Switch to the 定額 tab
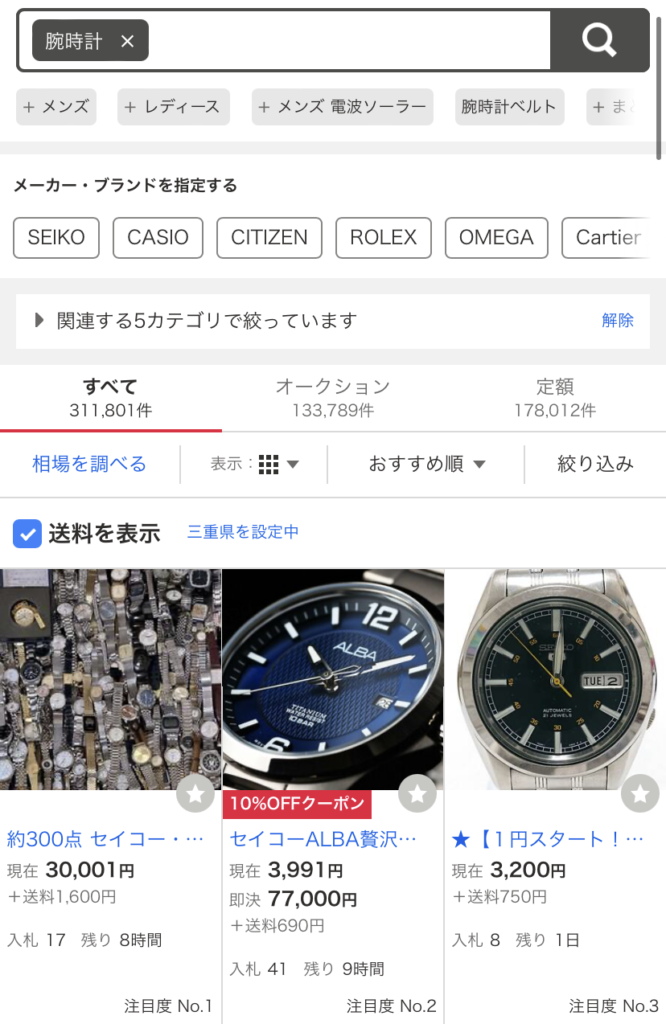Viewport: 666px width, 1024px height. coord(554,397)
